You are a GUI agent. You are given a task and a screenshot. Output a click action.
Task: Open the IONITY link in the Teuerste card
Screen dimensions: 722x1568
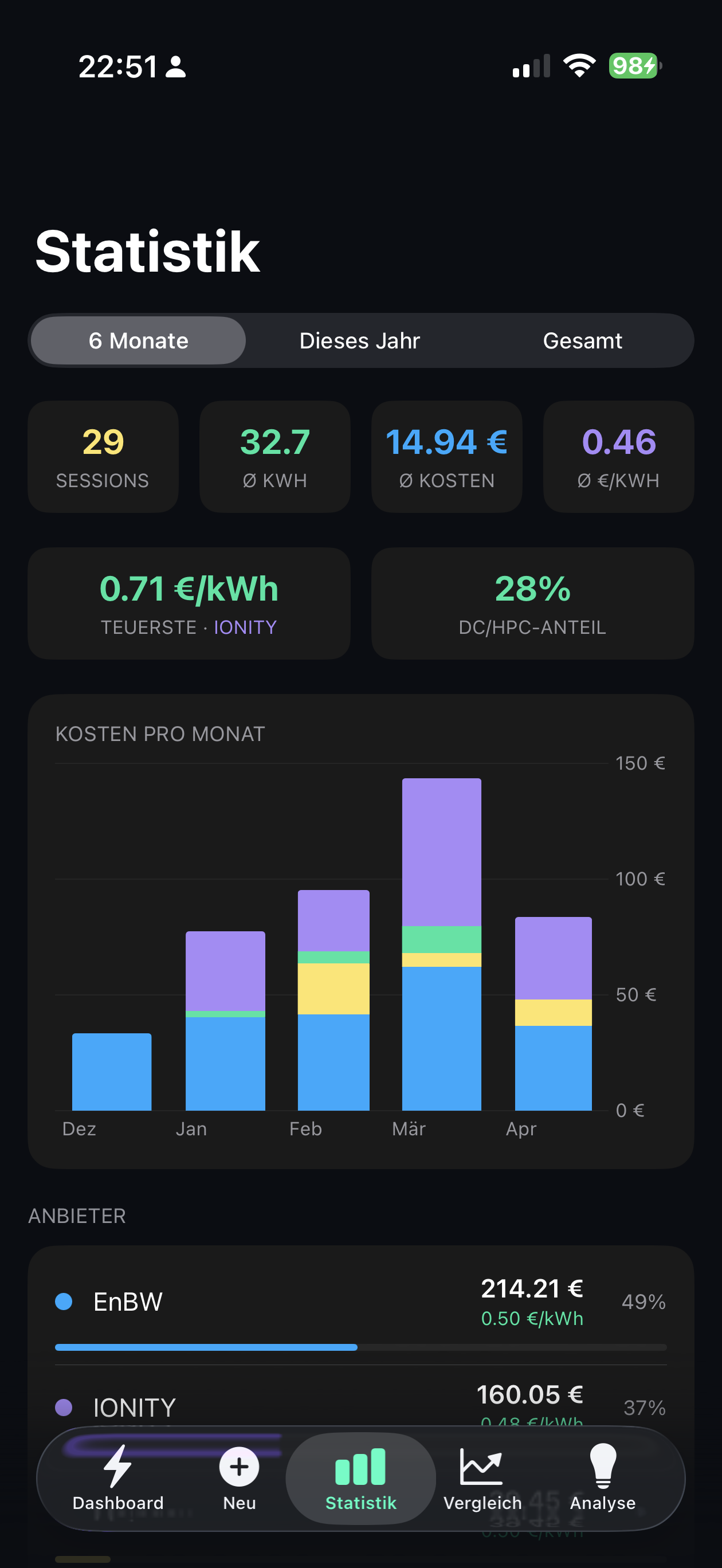click(x=245, y=628)
